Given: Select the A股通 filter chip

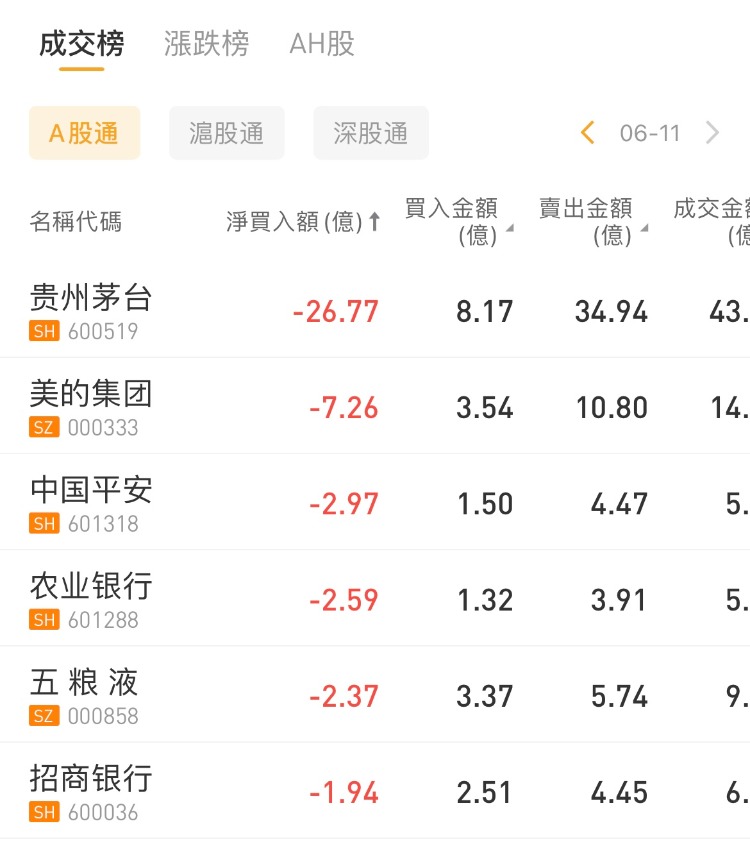Looking at the screenshot, I should (84, 133).
